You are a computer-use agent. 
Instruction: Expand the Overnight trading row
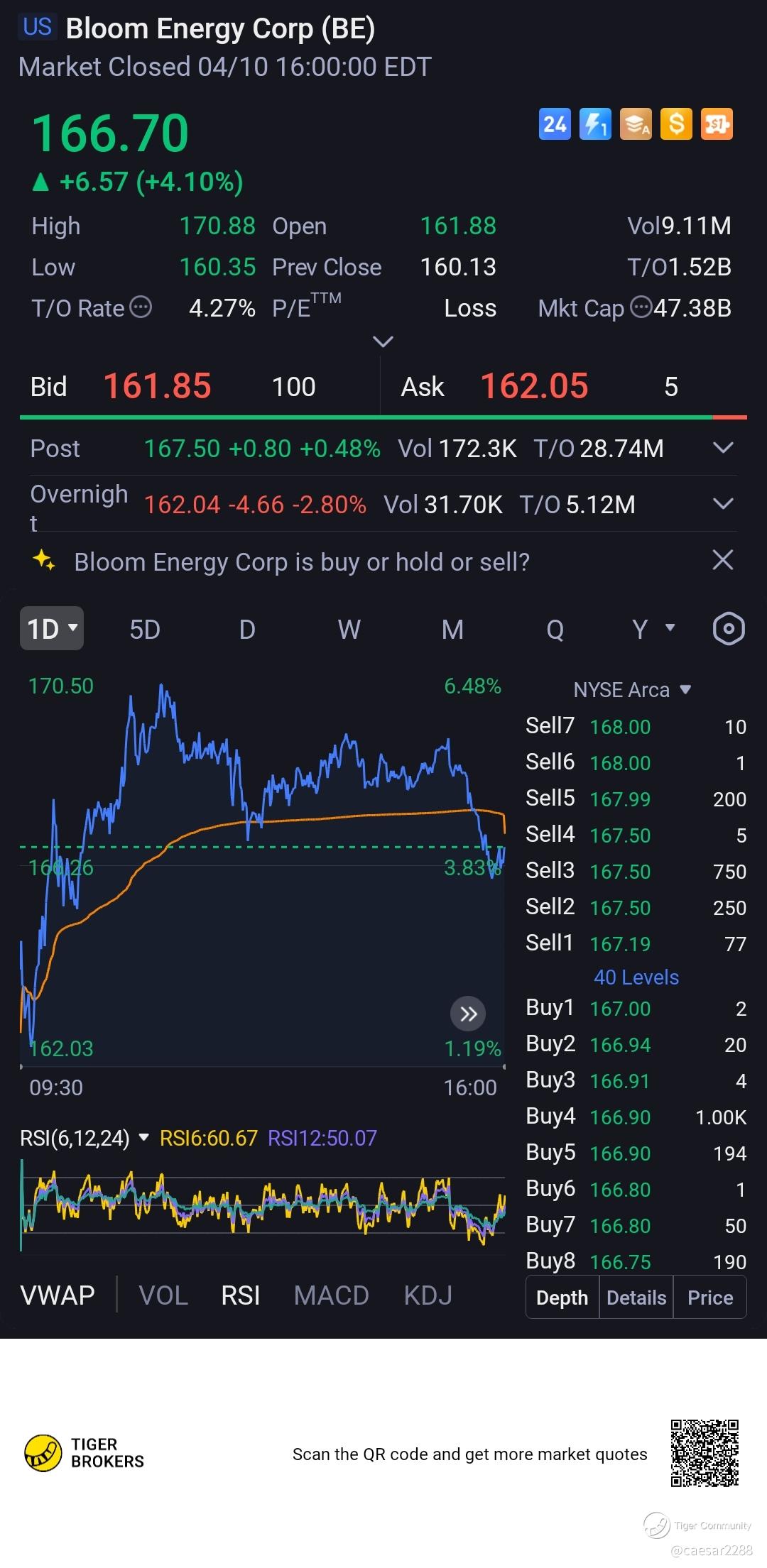click(722, 504)
